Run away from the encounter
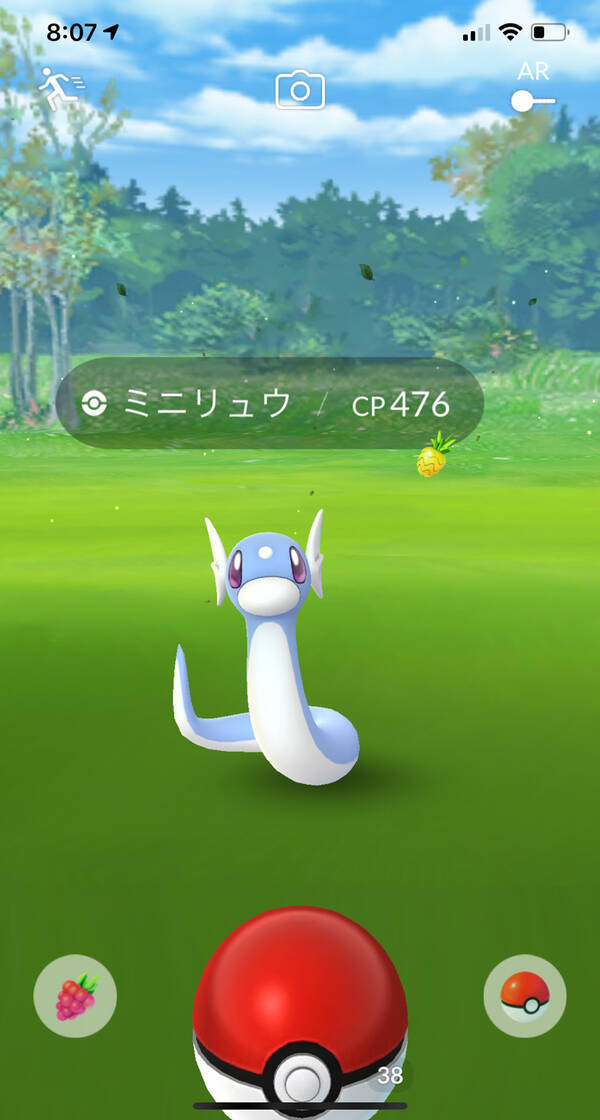The width and height of the screenshot is (600, 1120). (60, 90)
